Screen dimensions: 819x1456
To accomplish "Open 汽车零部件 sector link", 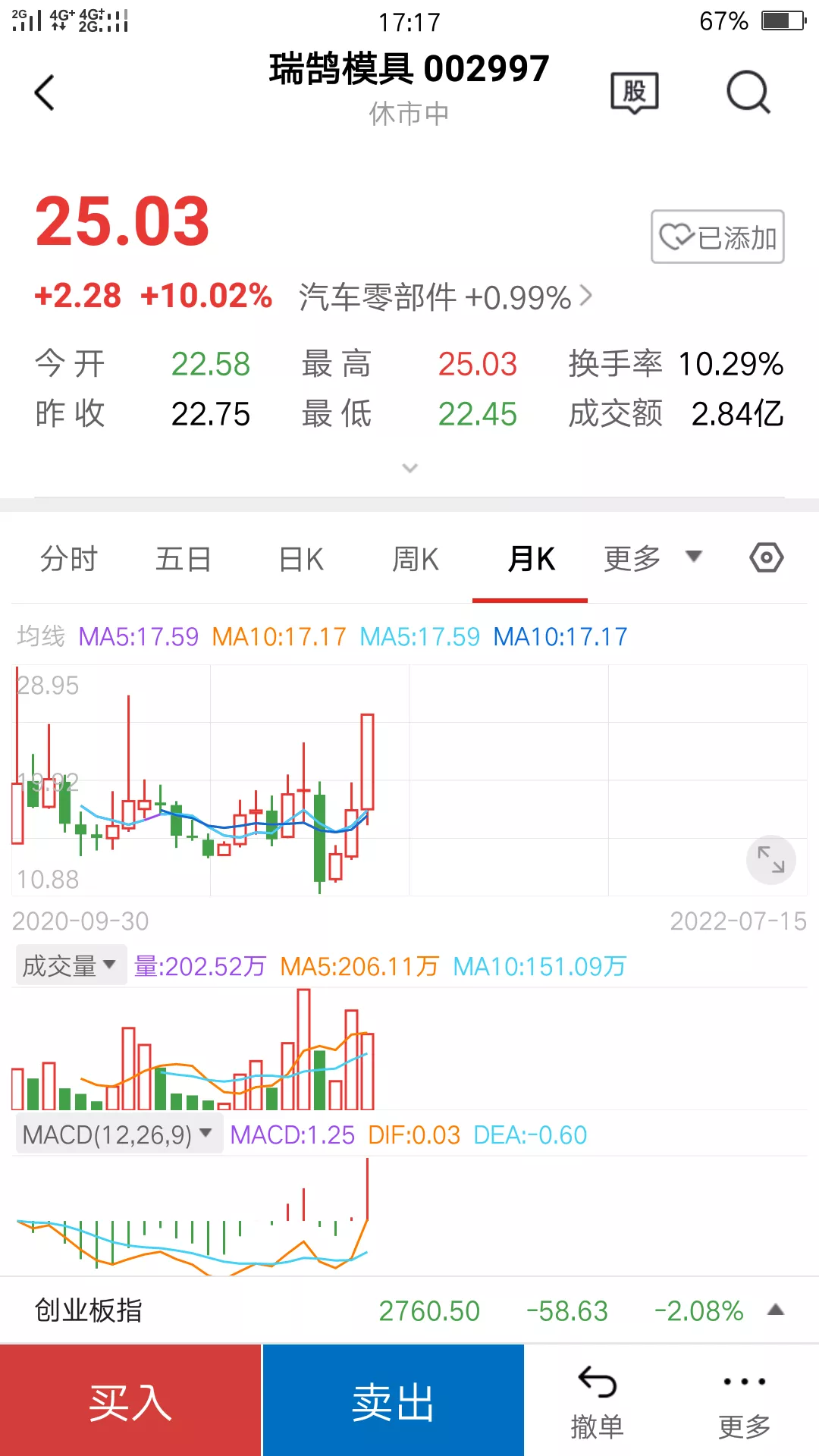I will (445, 297).
